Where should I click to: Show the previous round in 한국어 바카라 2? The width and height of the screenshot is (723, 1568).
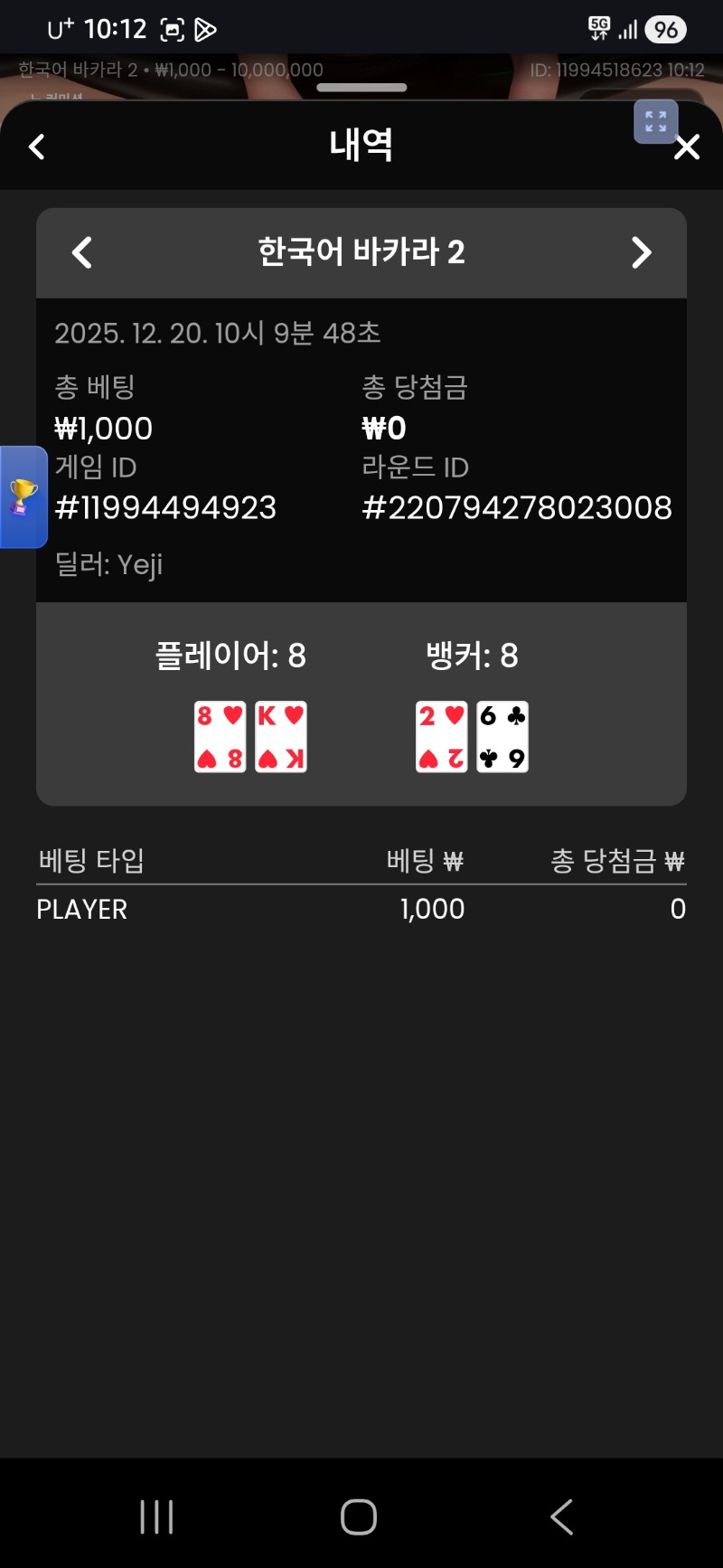tap(82, 253)
